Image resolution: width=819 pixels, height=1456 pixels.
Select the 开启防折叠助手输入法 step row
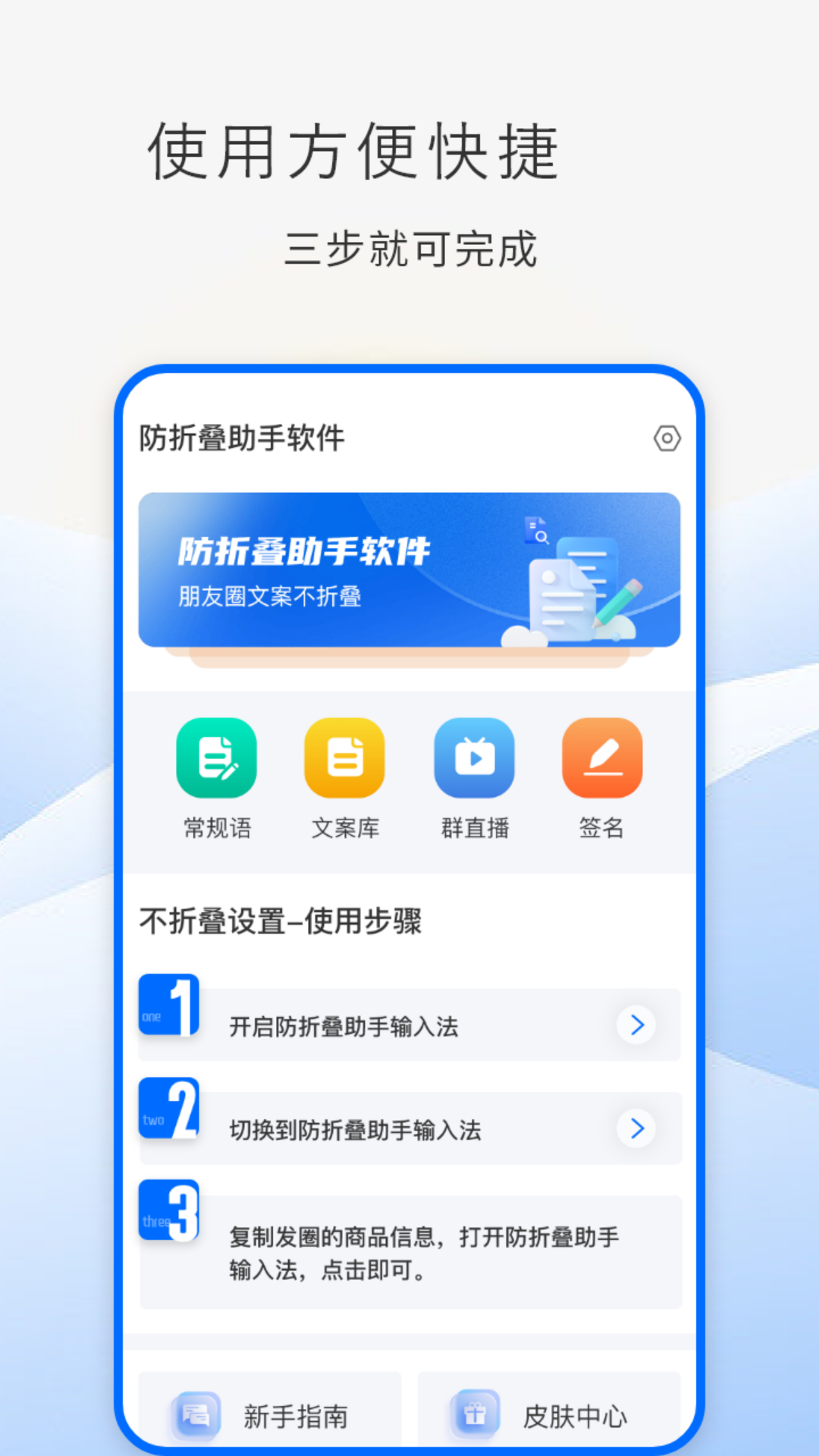(x=409, y=1025)
